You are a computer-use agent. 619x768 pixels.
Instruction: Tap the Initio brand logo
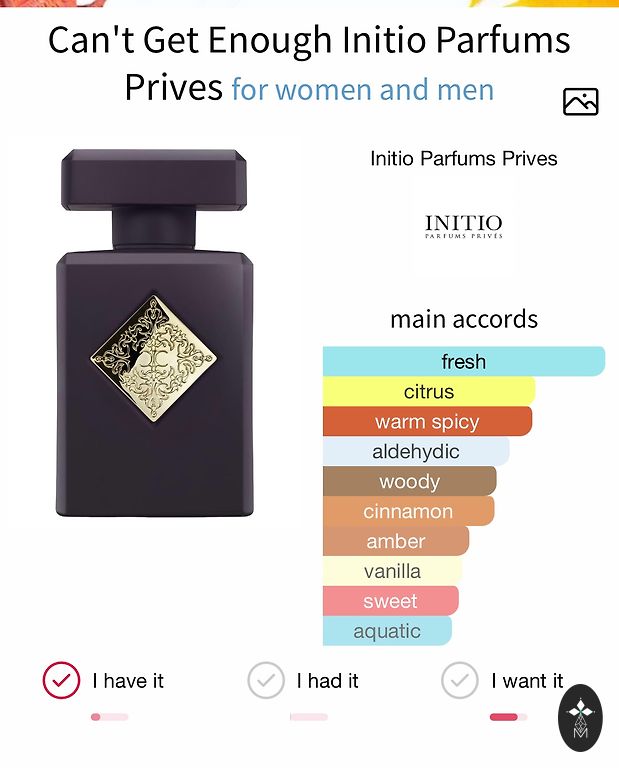[463, 226]
